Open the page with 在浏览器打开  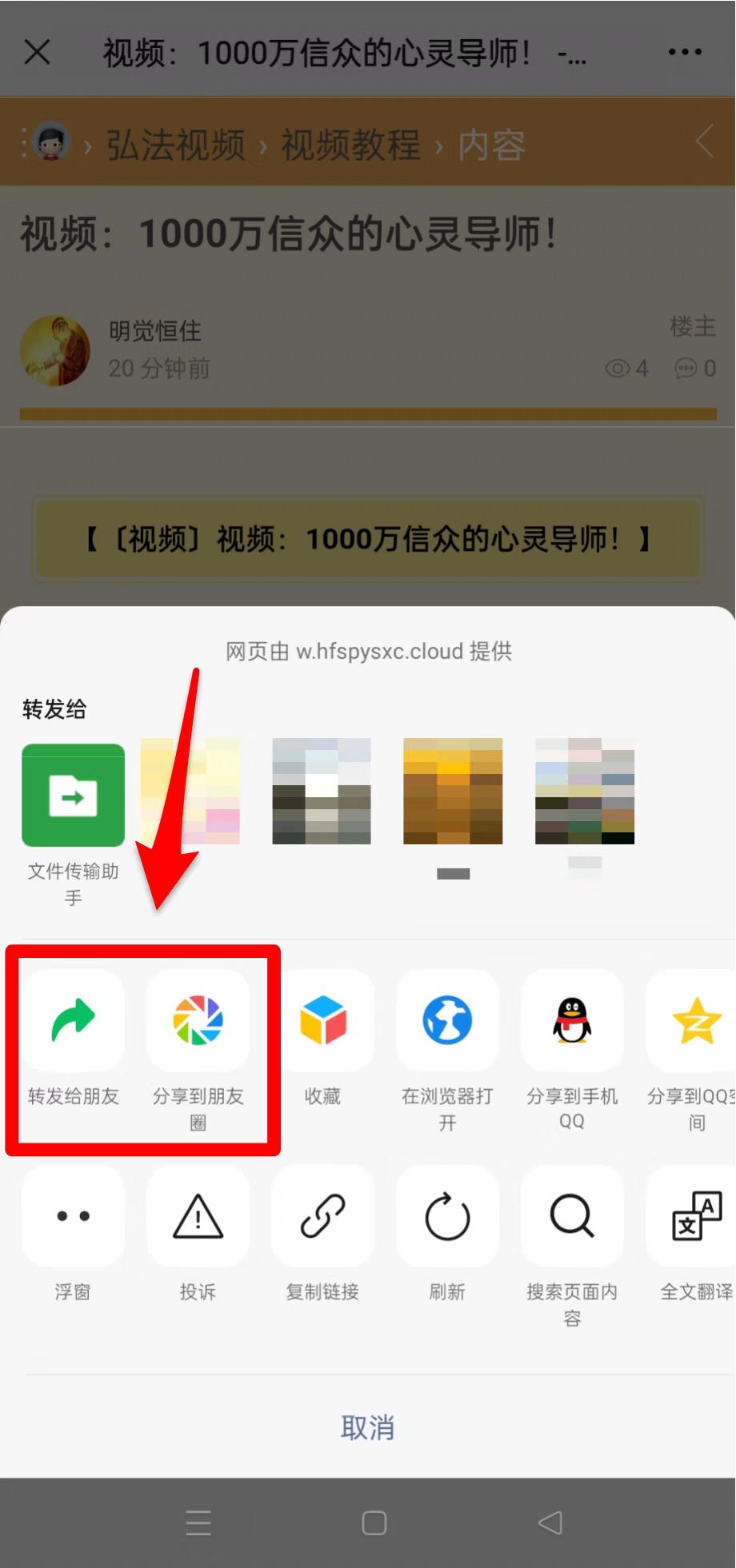coord(447,1021)
